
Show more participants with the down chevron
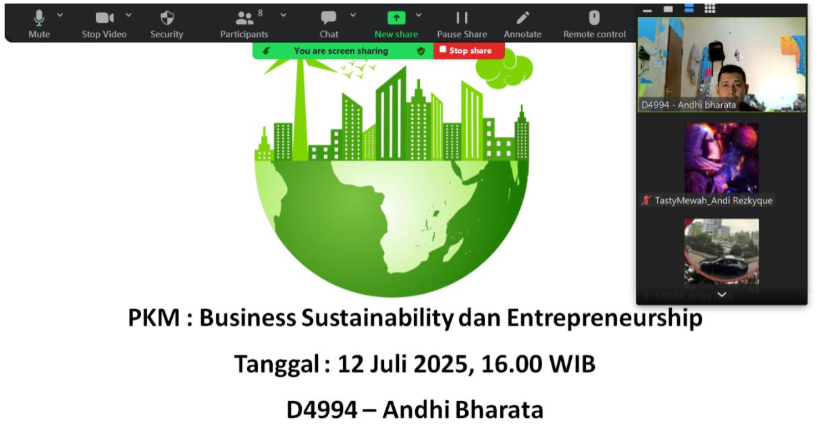click(721, 295)
